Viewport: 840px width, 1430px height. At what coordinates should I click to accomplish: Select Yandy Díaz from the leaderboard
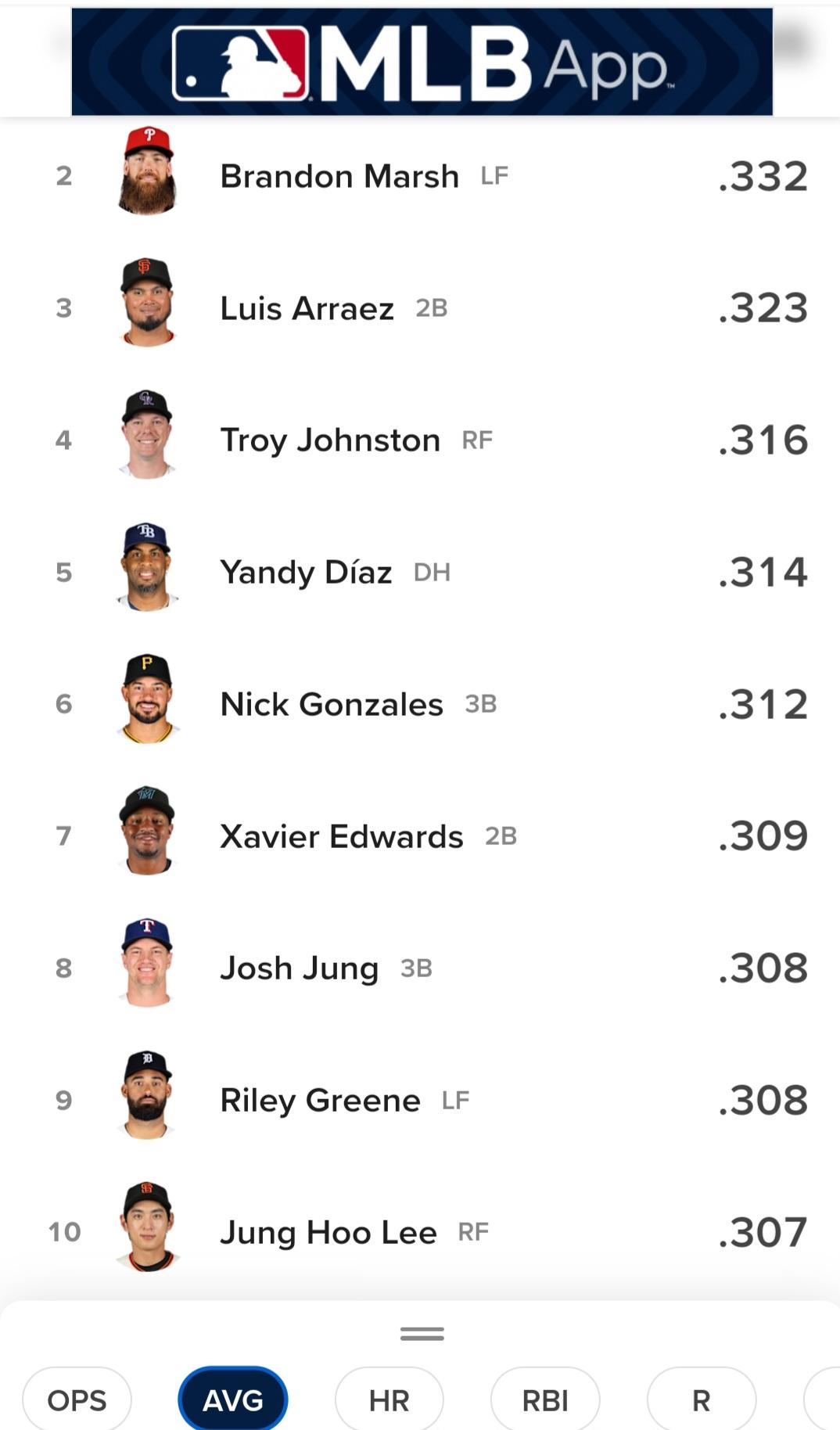tap(420, 572)
